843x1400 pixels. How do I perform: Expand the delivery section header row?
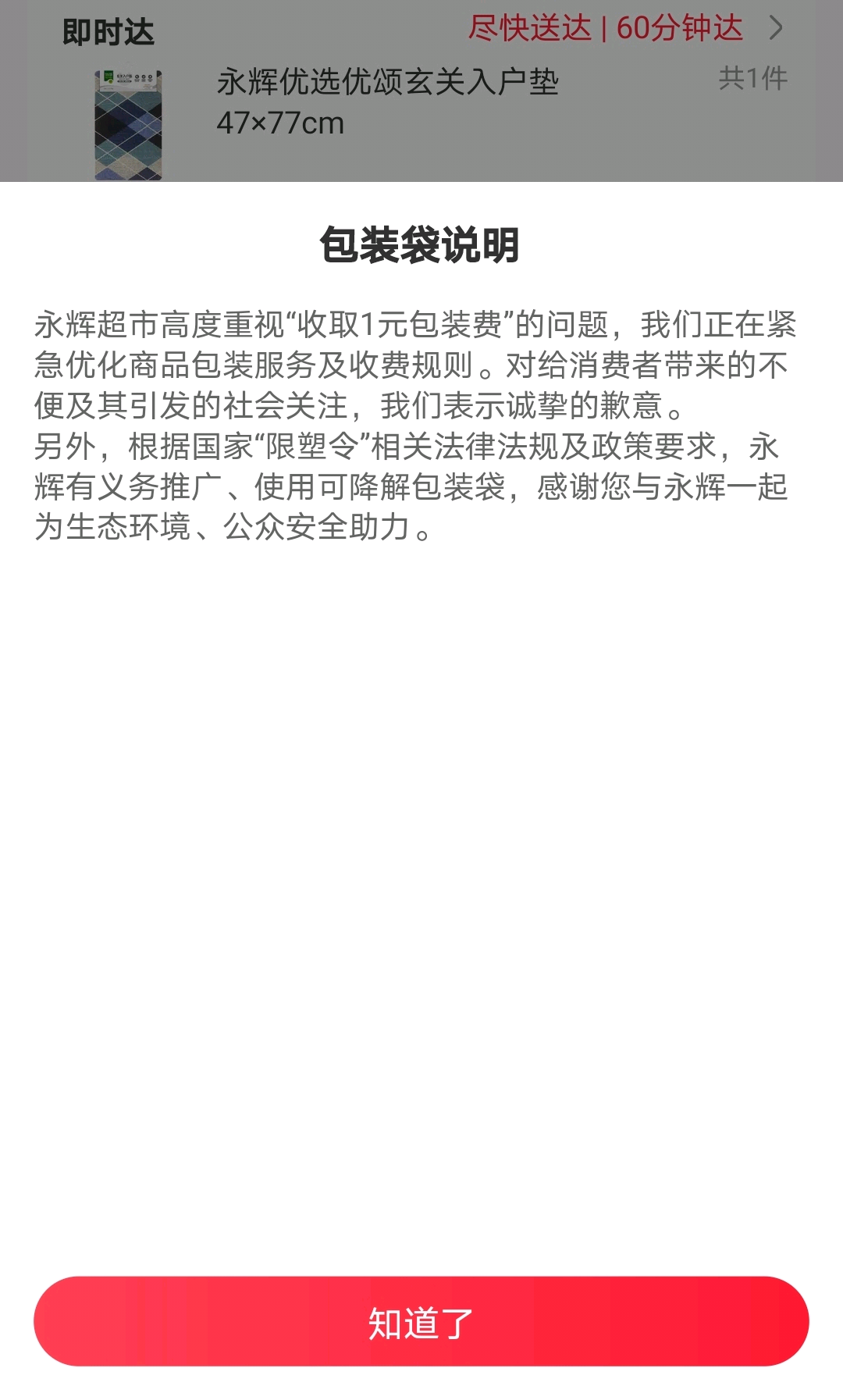[x=421, y=28]
